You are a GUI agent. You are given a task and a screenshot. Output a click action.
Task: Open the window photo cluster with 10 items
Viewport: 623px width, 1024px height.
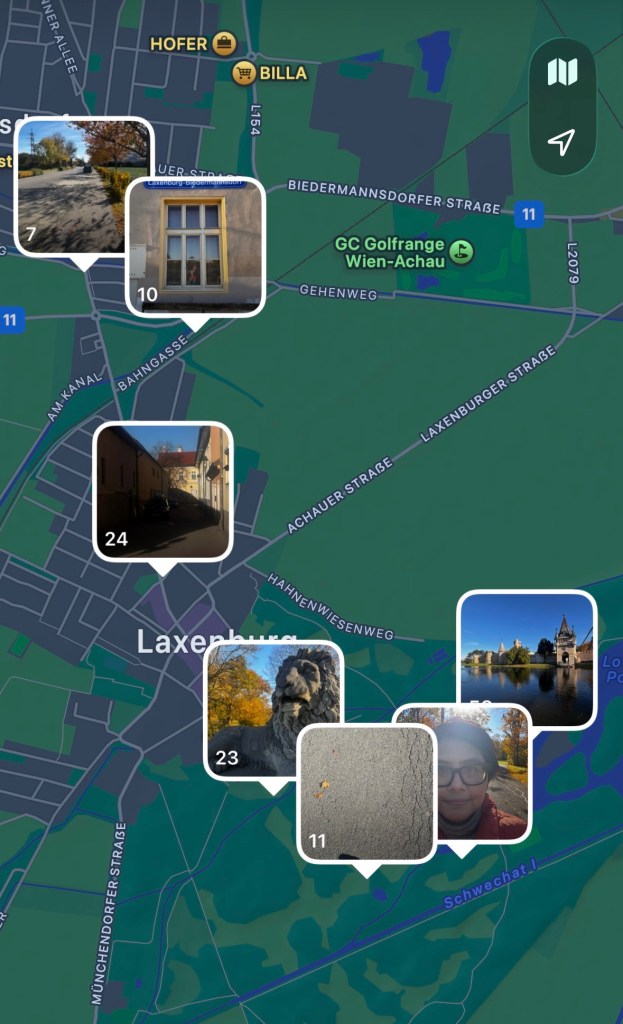coord(196,247)
